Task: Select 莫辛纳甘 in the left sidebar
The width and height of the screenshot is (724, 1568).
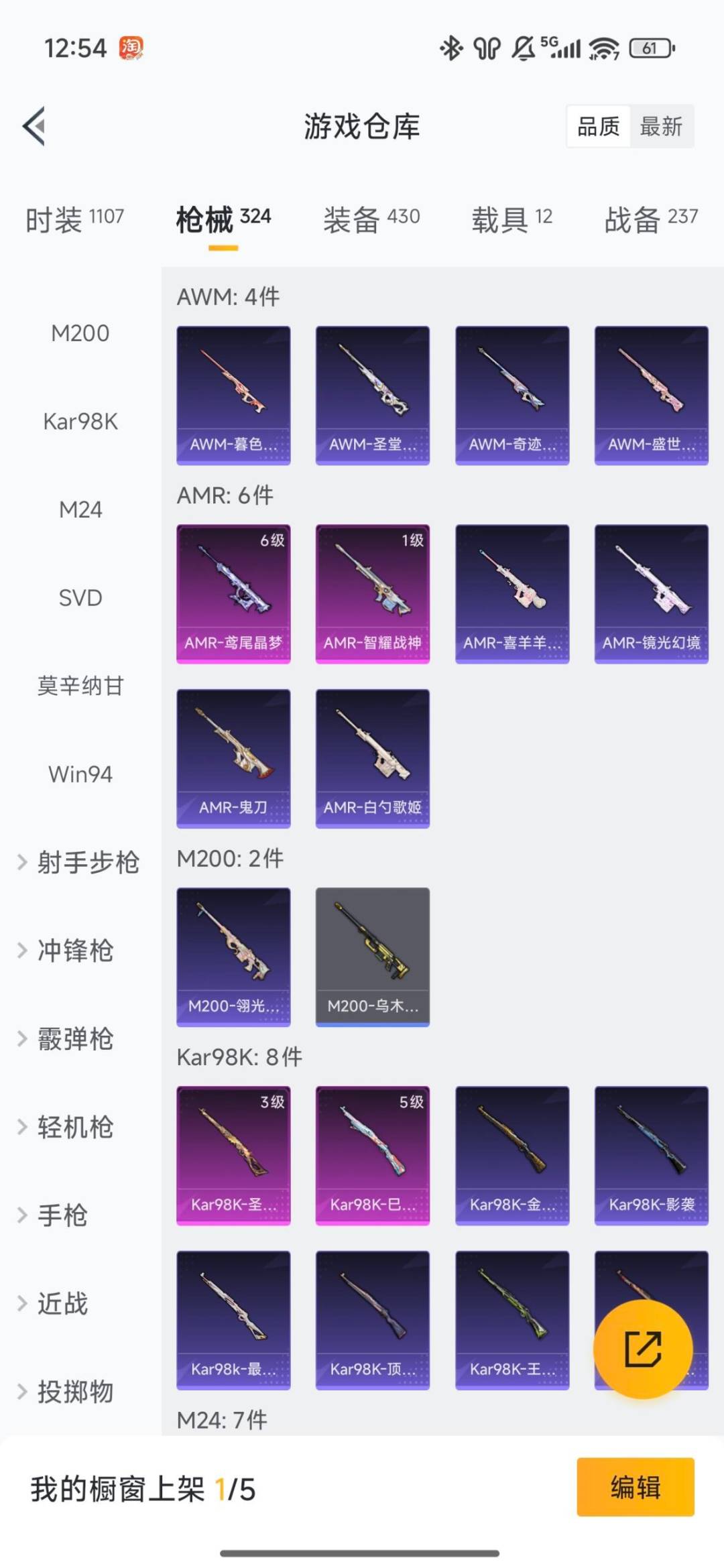Action: tap(78, 686)
